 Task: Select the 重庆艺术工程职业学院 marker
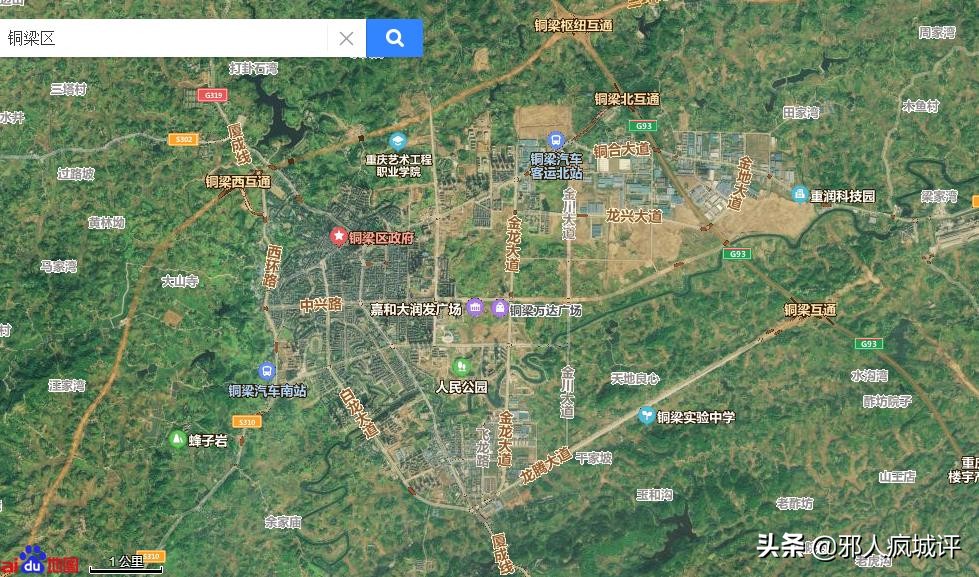pyautogui.click(x=398, y=141)
